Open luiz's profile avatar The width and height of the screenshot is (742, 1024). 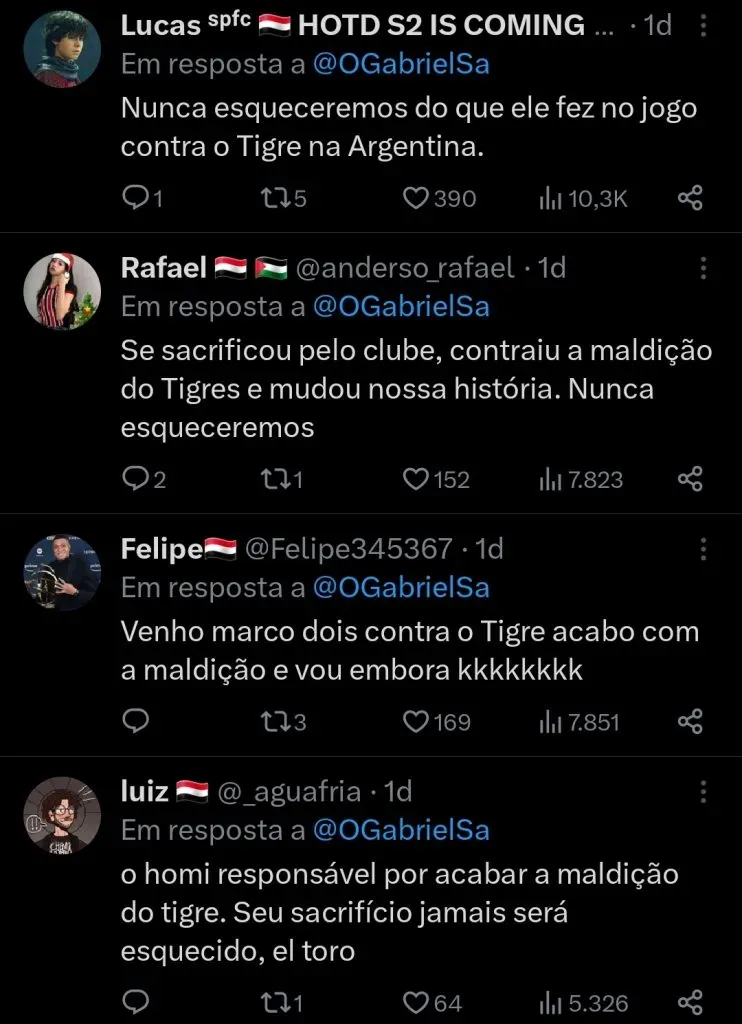point(62,816)
